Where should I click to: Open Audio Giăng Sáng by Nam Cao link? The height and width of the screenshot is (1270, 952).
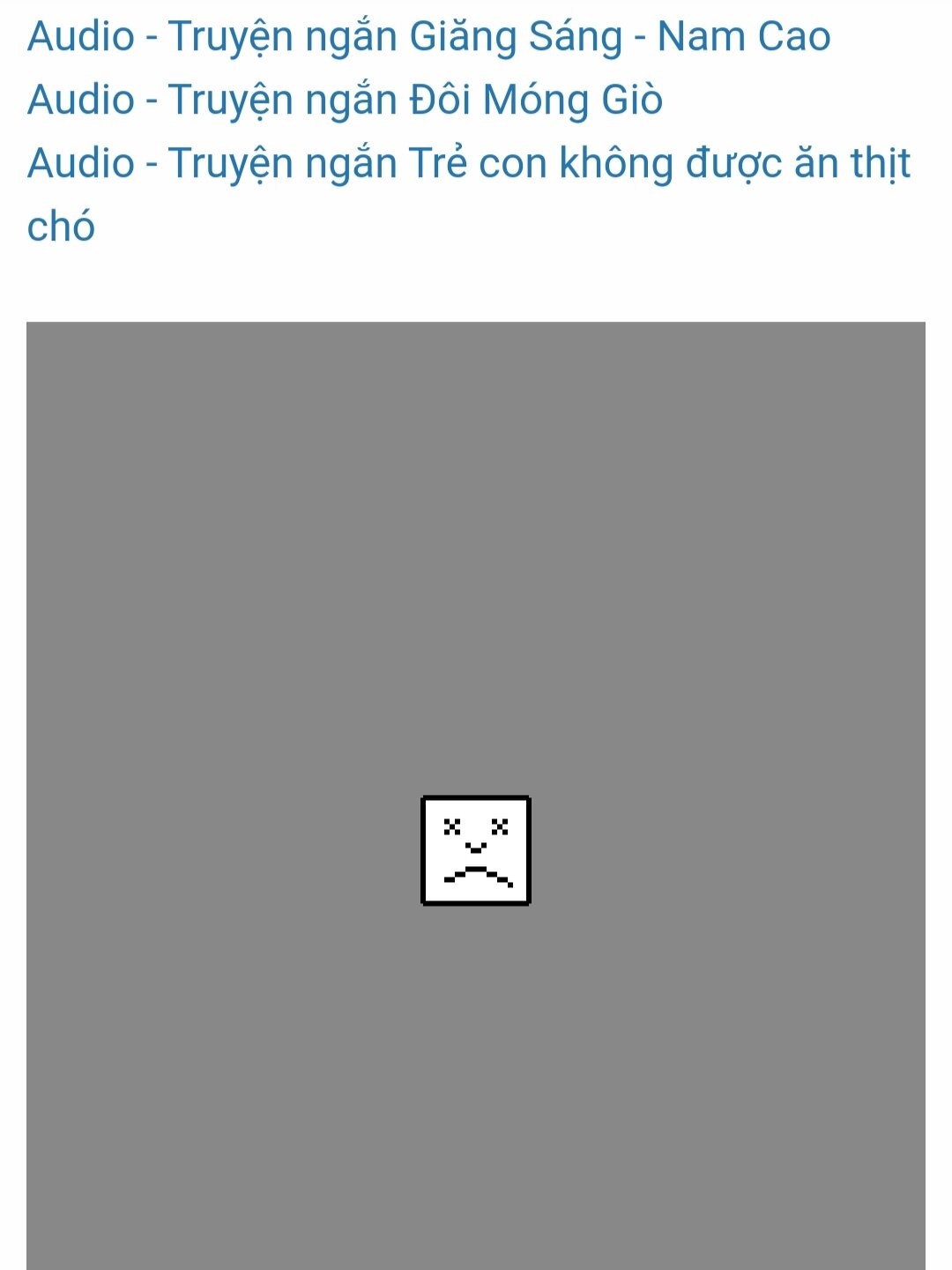[x=428, y=37]
